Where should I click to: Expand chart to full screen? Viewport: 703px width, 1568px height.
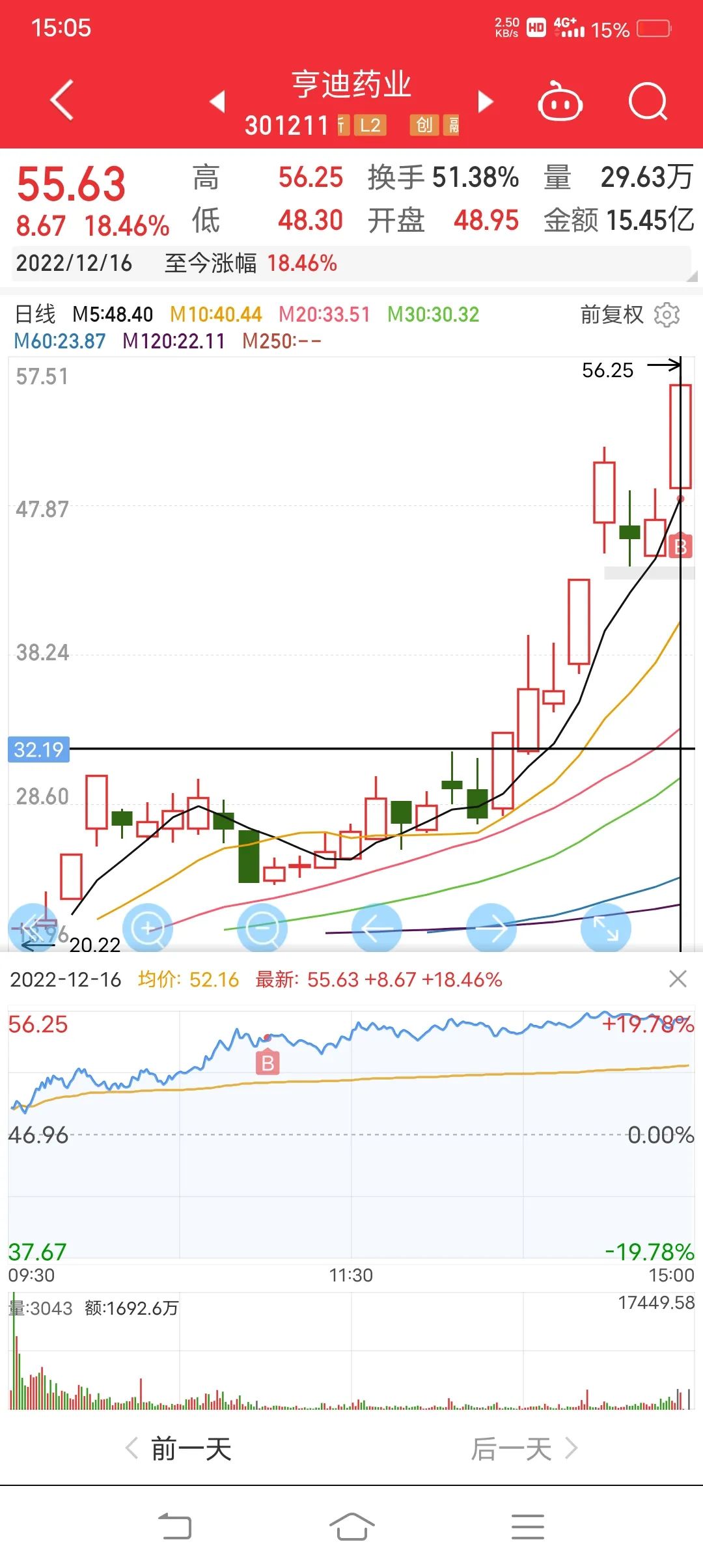606,929
